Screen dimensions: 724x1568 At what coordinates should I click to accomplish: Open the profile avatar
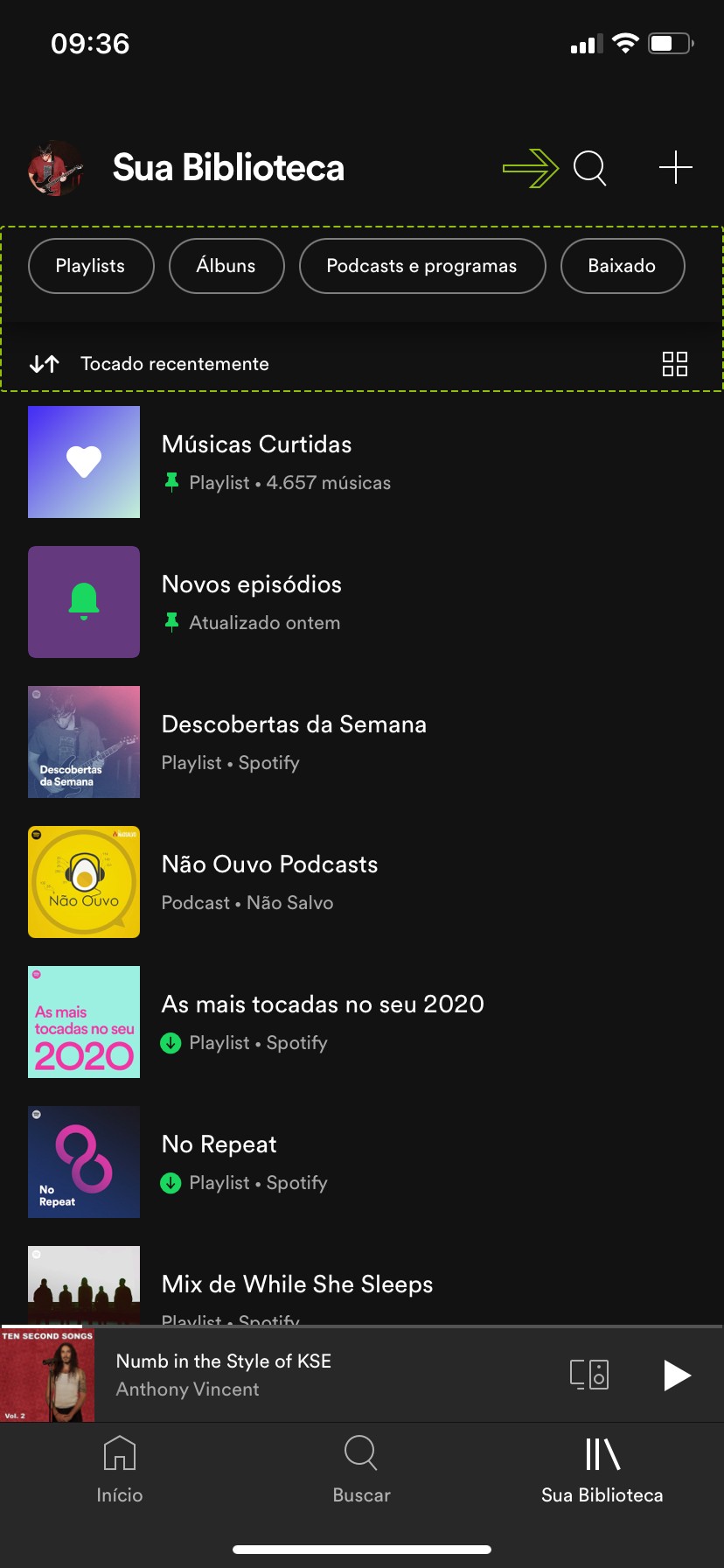(x=55, y=168)
